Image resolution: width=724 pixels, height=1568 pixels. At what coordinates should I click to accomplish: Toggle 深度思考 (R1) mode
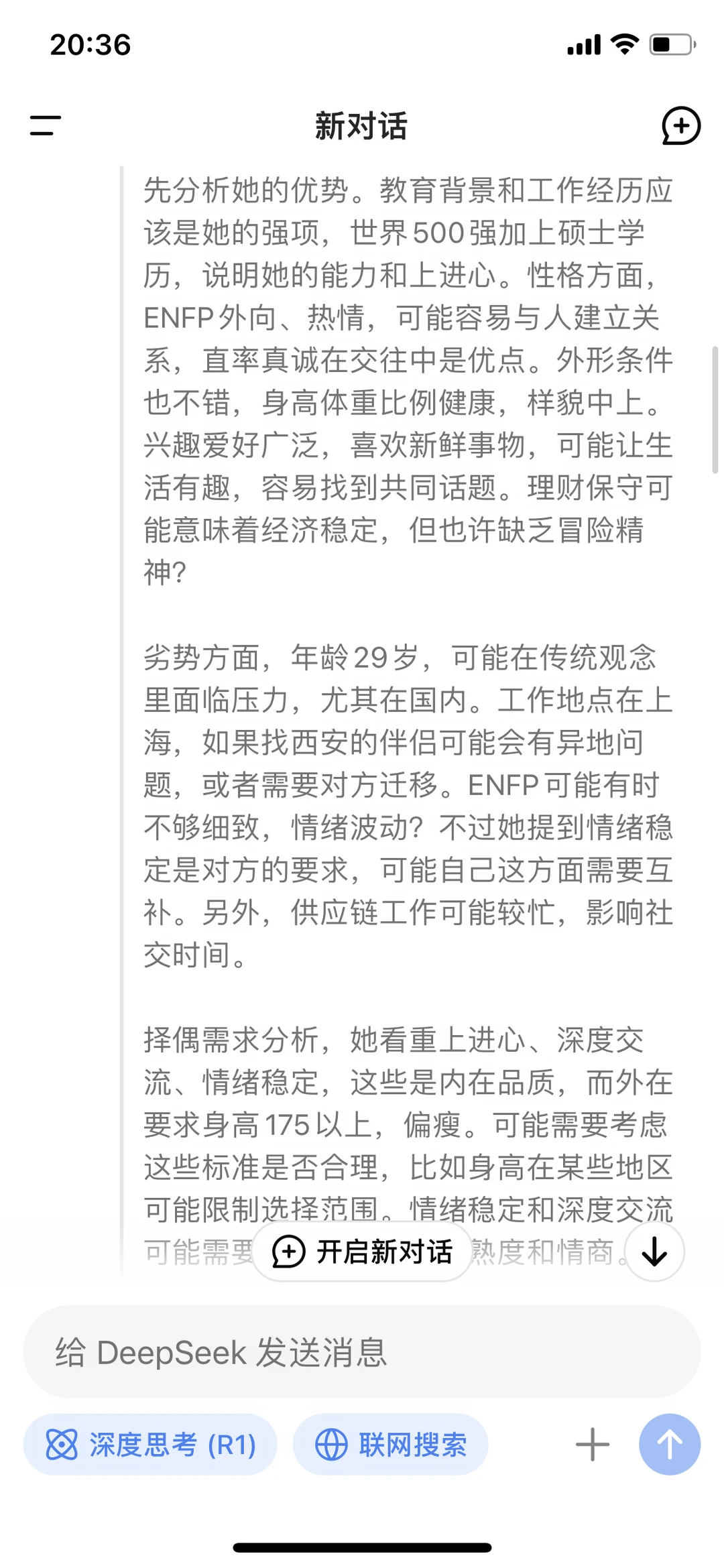[150, 1445]
